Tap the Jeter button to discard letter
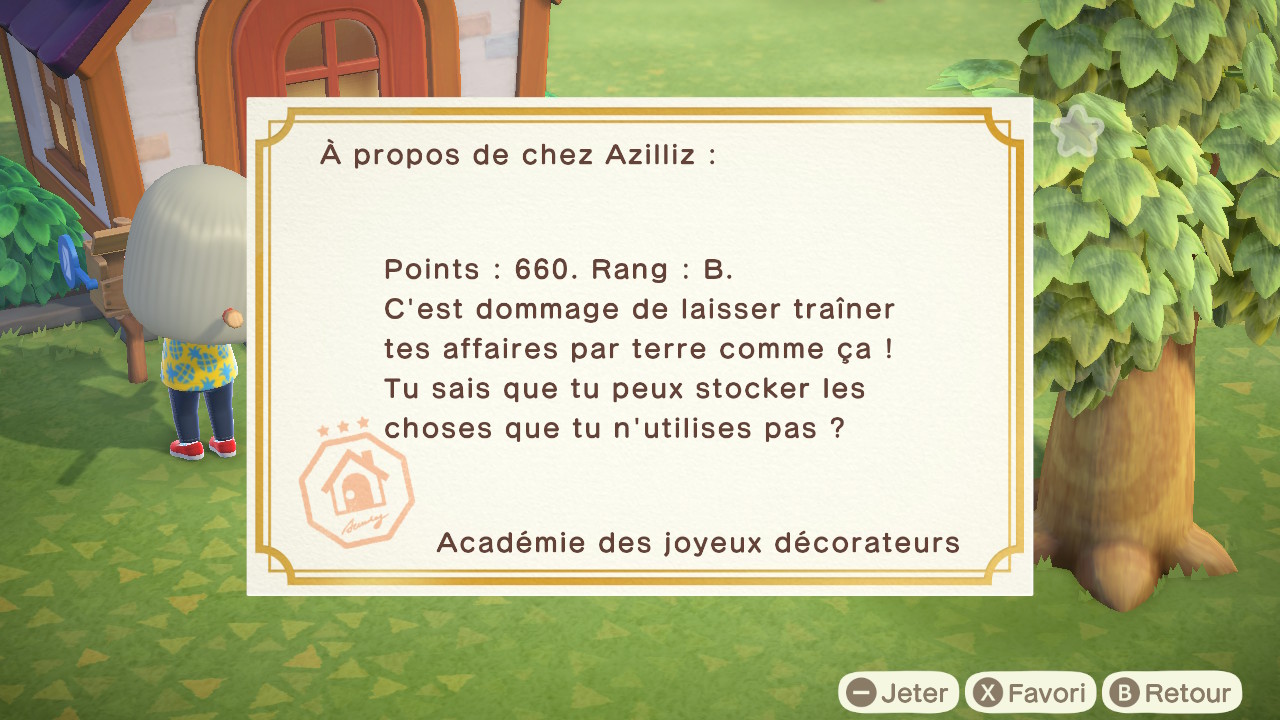The height and width of the screenshot is (720, 1280). pos(898,693)
